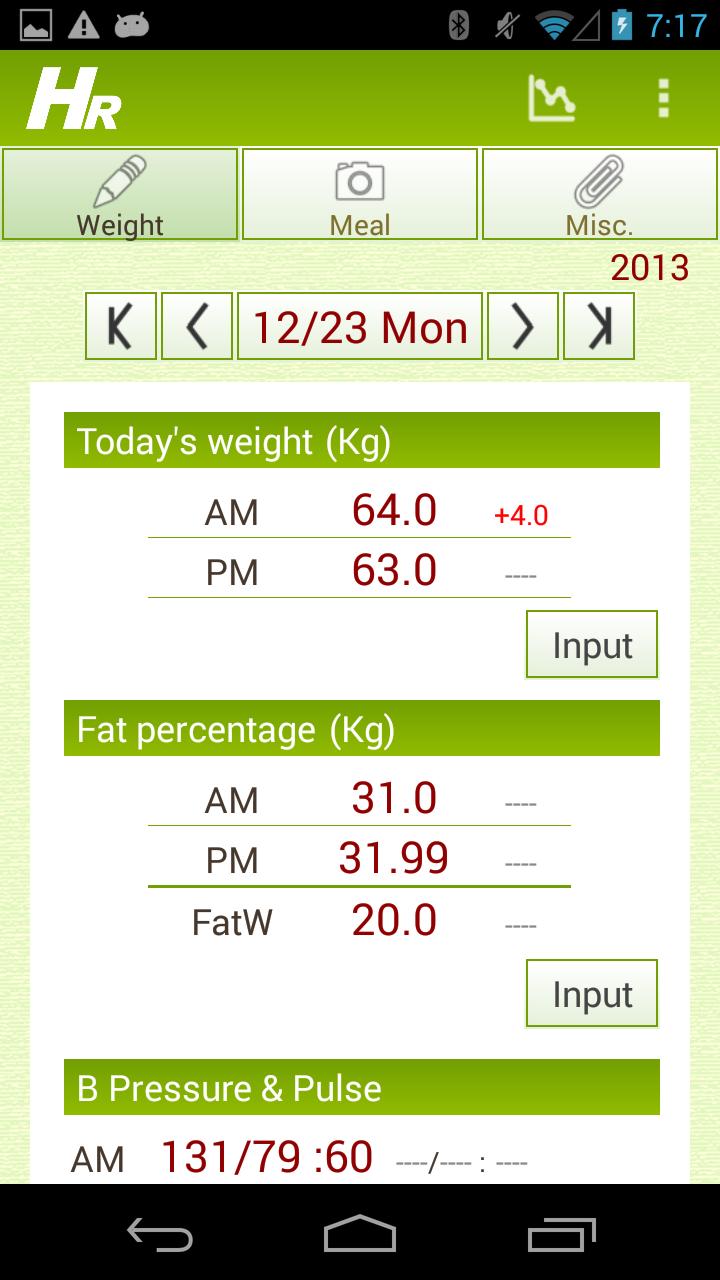Switch to the Misc. tab
Image resolution: width=720 pixels, height=1280 pixels.
tap(599, 195)
